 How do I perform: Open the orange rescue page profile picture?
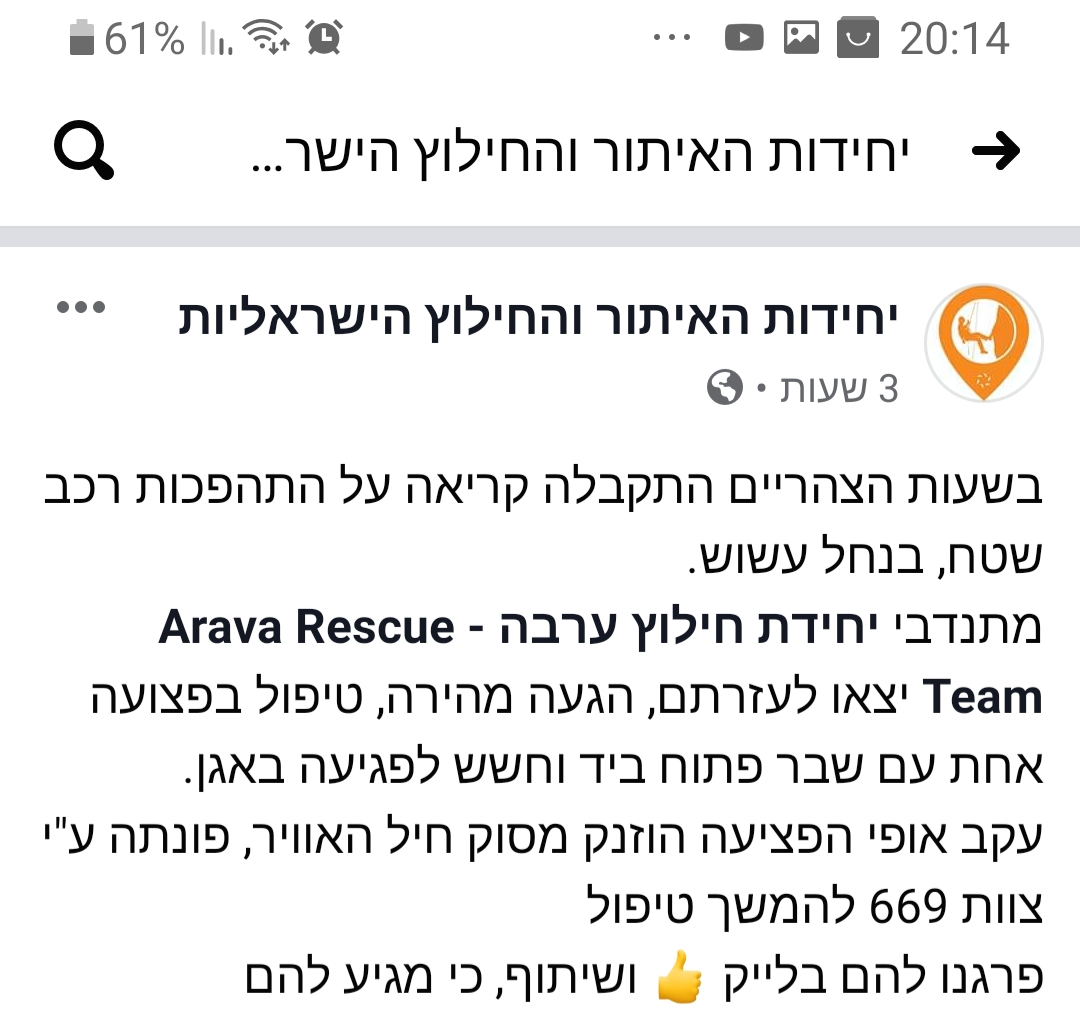point(984,342)
